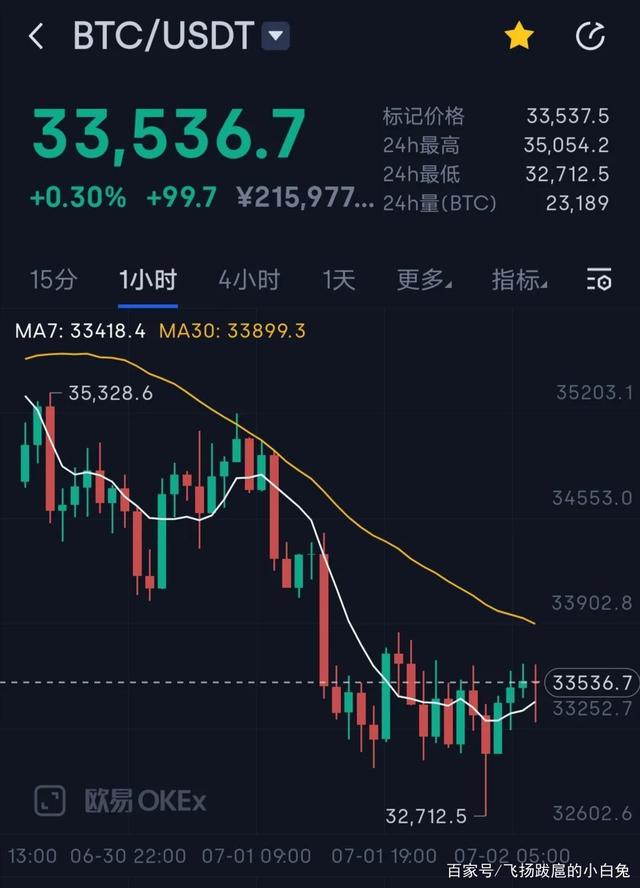Open the 指标 indicators menu
Viewport: 640px width, 888px height.
519,280
